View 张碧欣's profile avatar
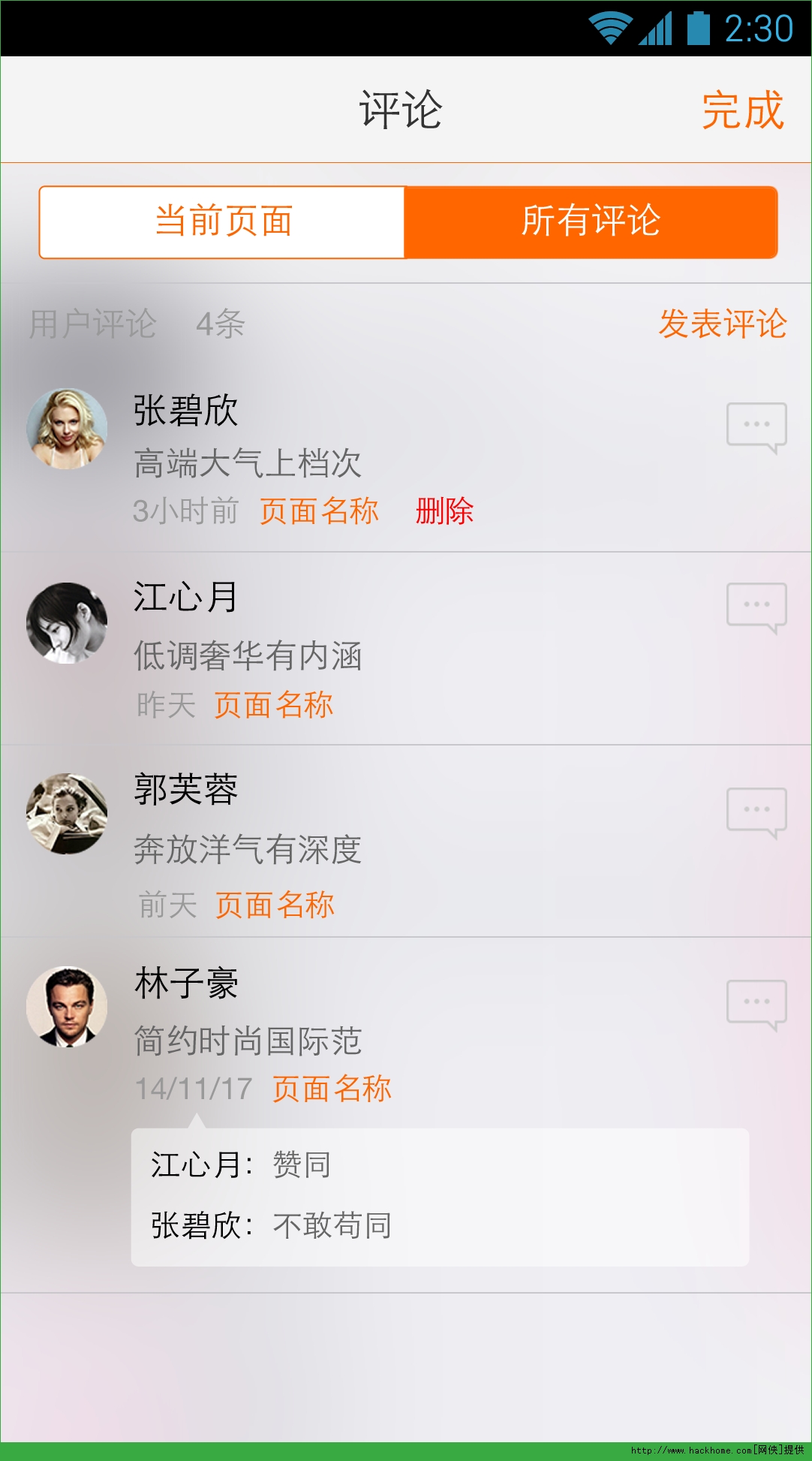 (x=67, y=429)
